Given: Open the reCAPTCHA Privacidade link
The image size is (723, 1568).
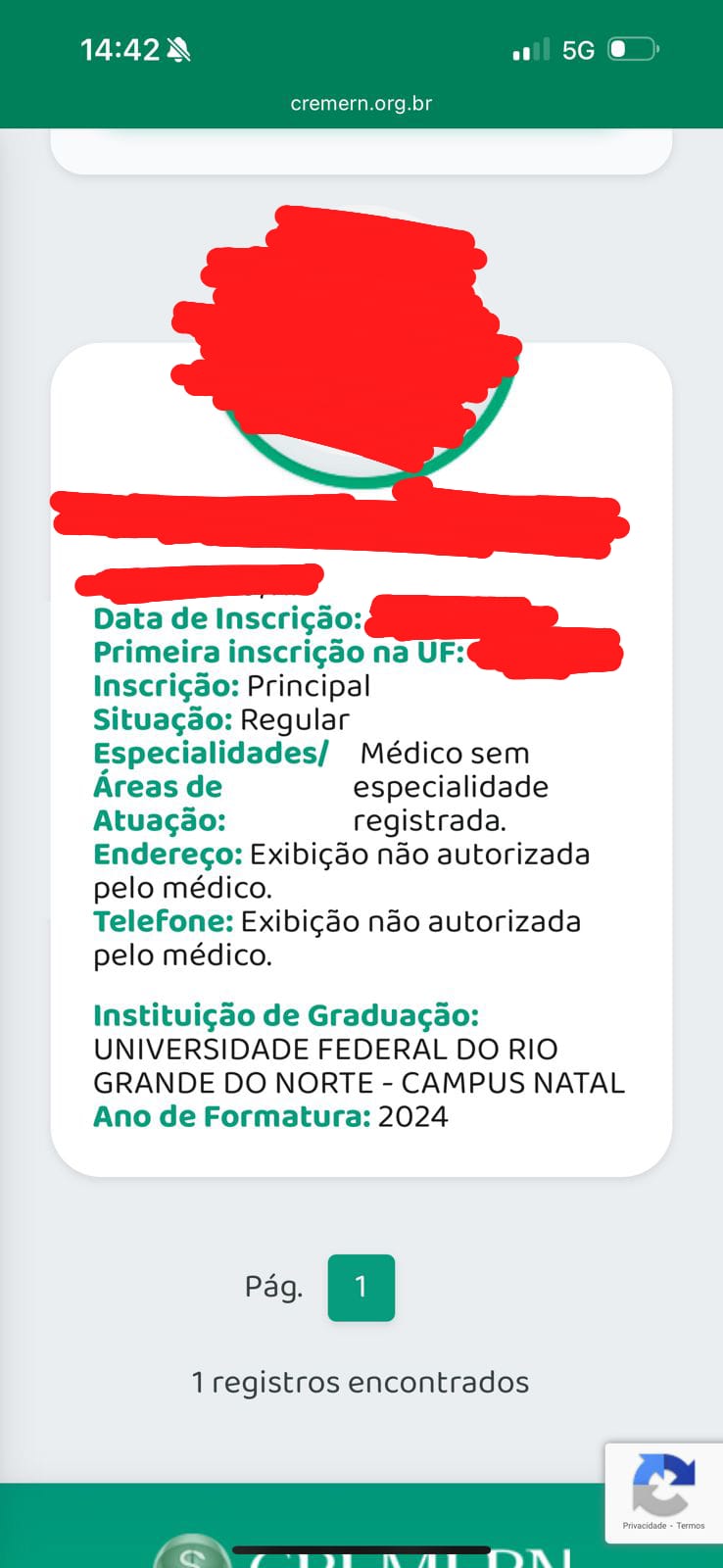Looking at the screenshot, I should point(643,1526).
